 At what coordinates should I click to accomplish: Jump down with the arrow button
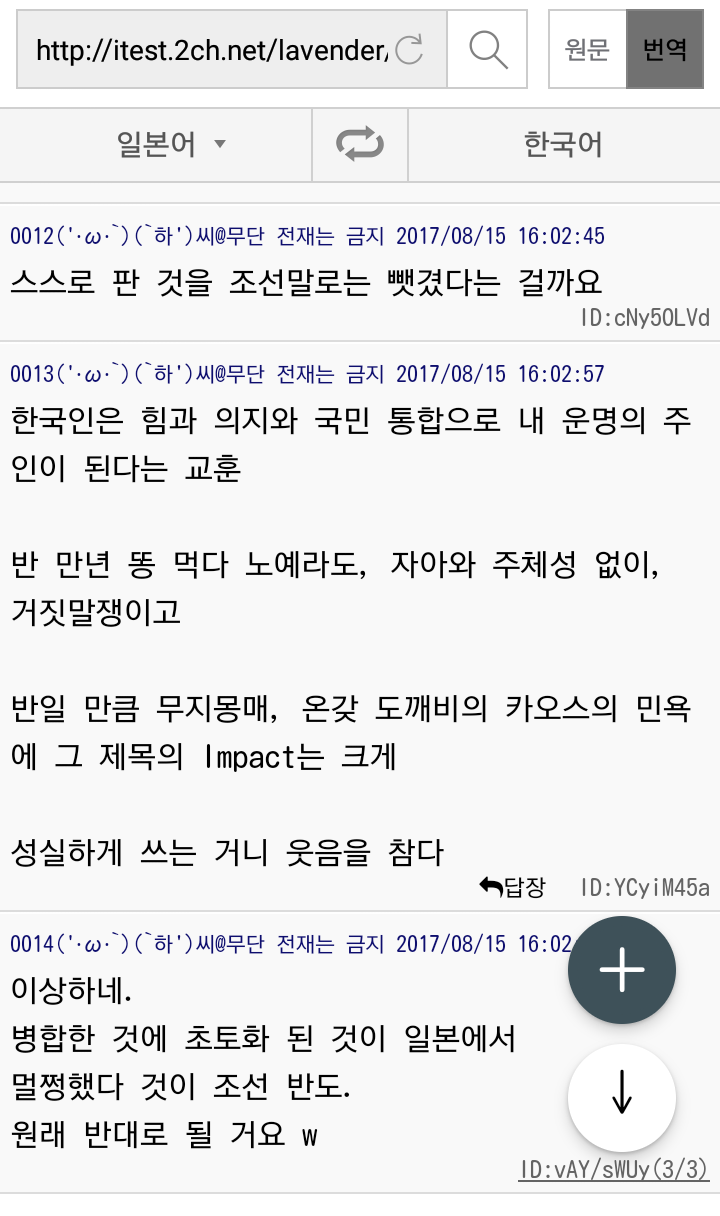pos(622,1098)
